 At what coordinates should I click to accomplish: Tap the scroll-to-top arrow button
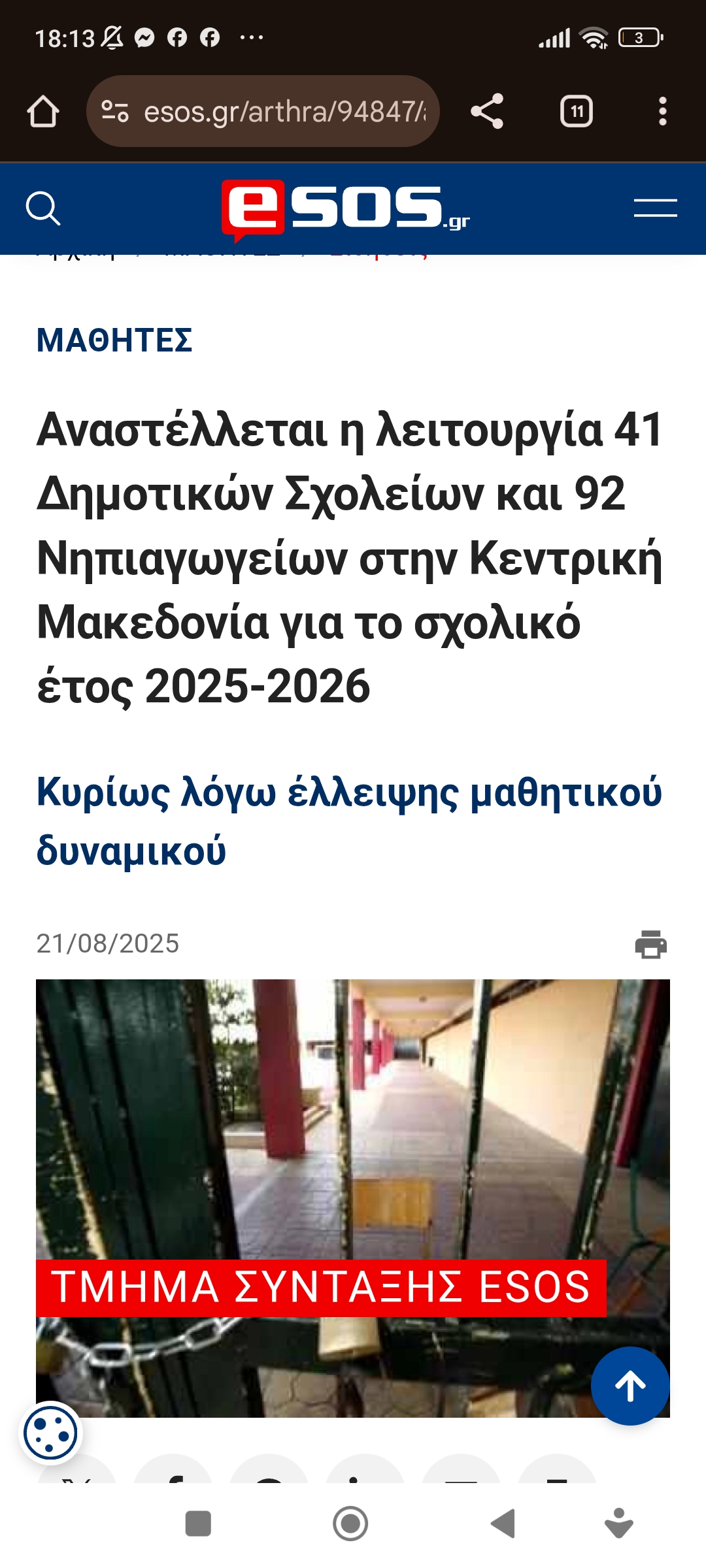click(x=630, y=1386)
